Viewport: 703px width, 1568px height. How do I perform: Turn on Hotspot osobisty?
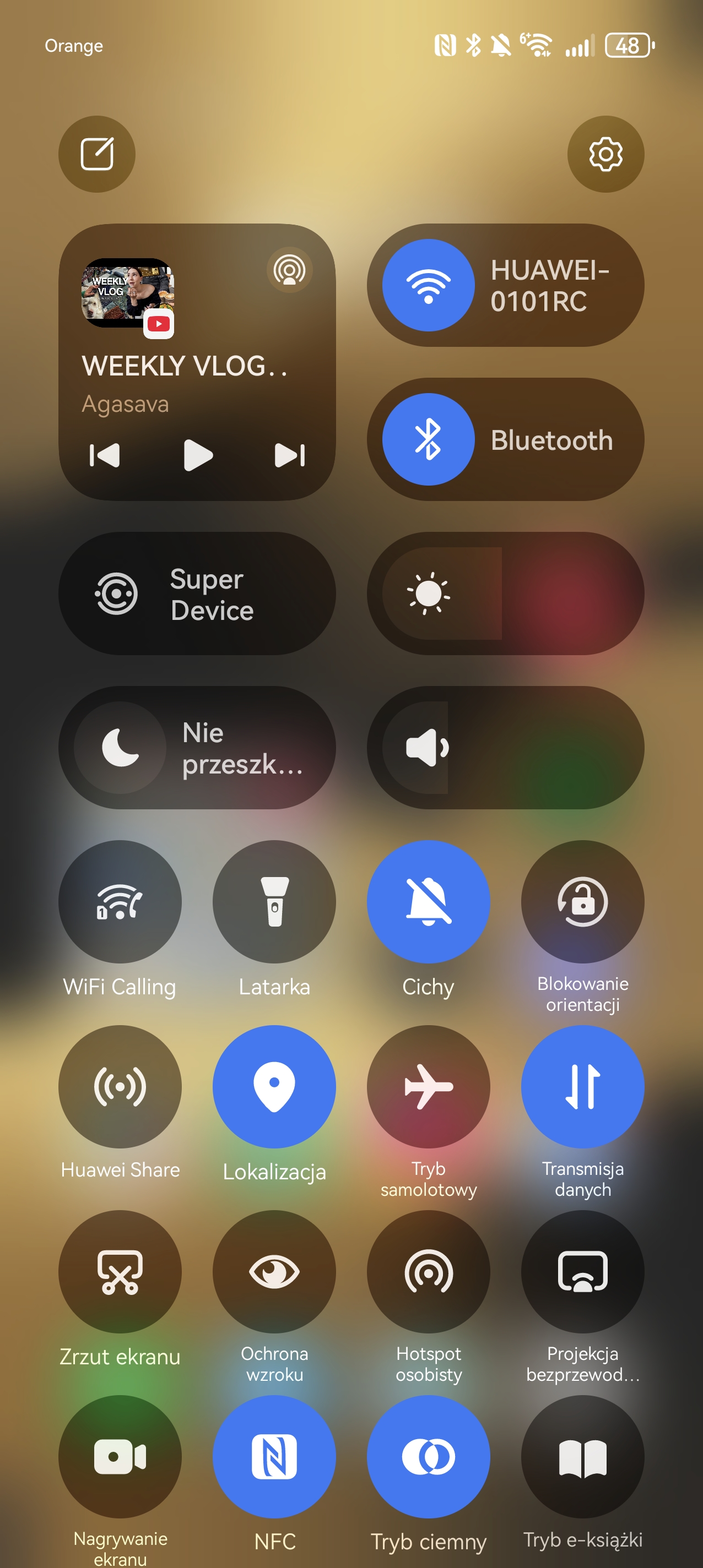pyautogui.click(x=428, y=1272)
